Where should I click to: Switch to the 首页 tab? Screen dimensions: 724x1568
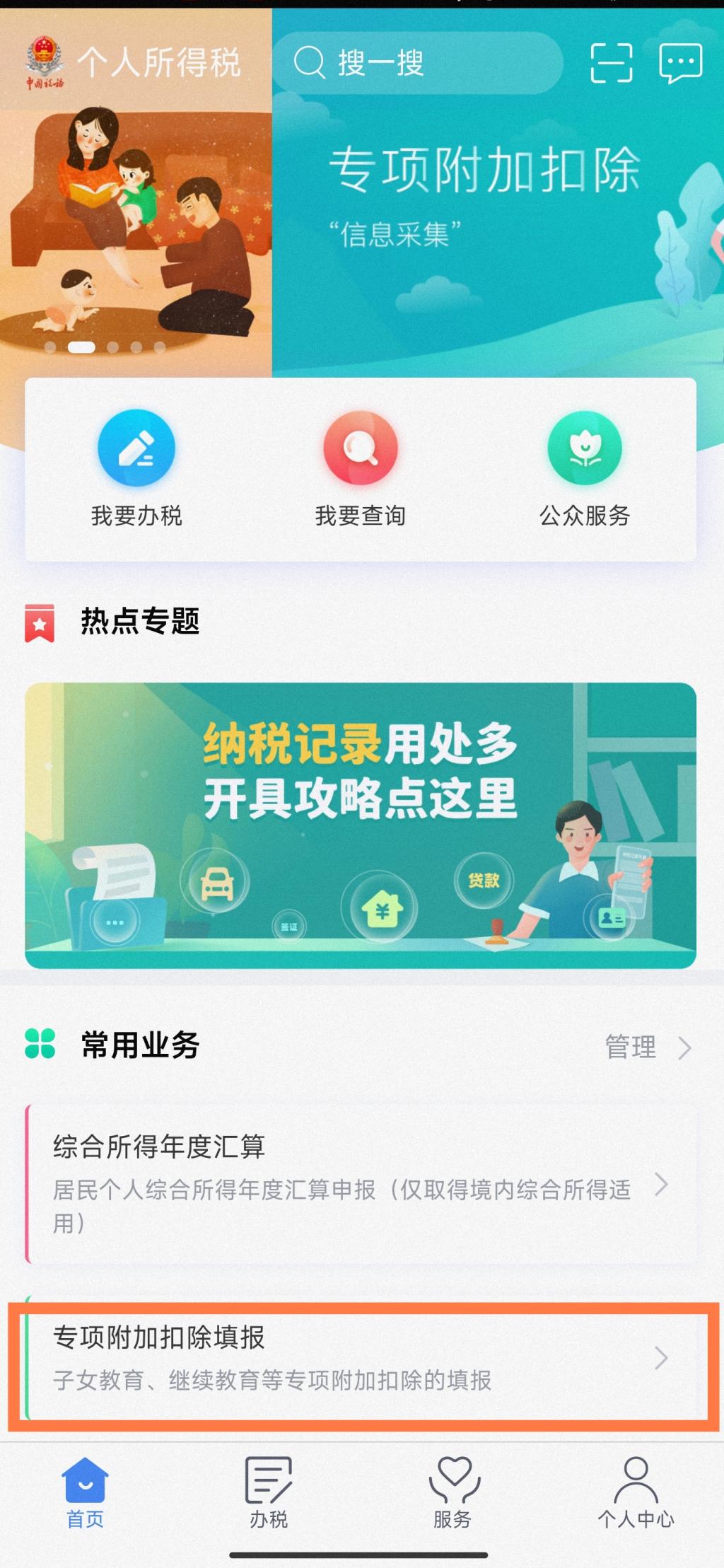85,1491
